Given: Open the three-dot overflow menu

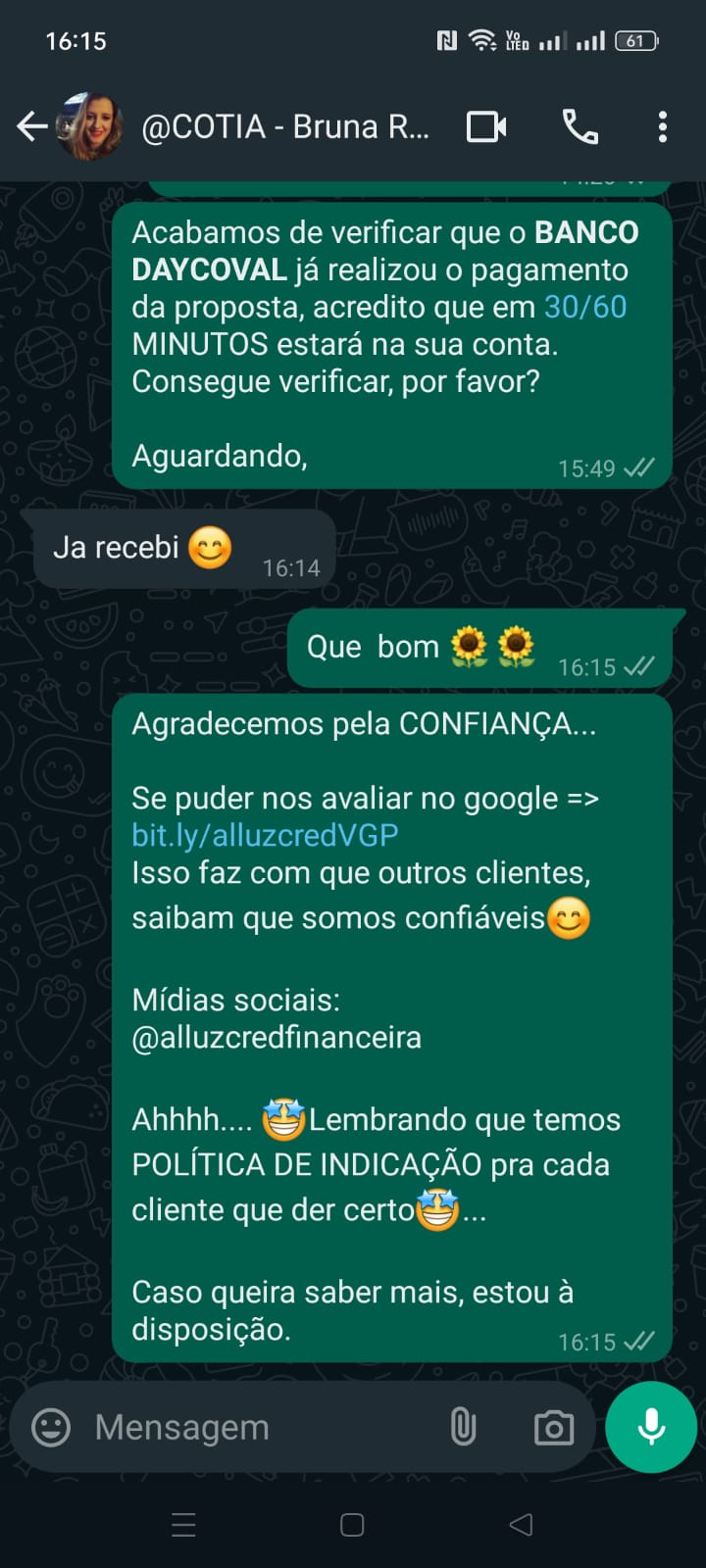Looking at the screenshot, I should [x=663, y=126].
